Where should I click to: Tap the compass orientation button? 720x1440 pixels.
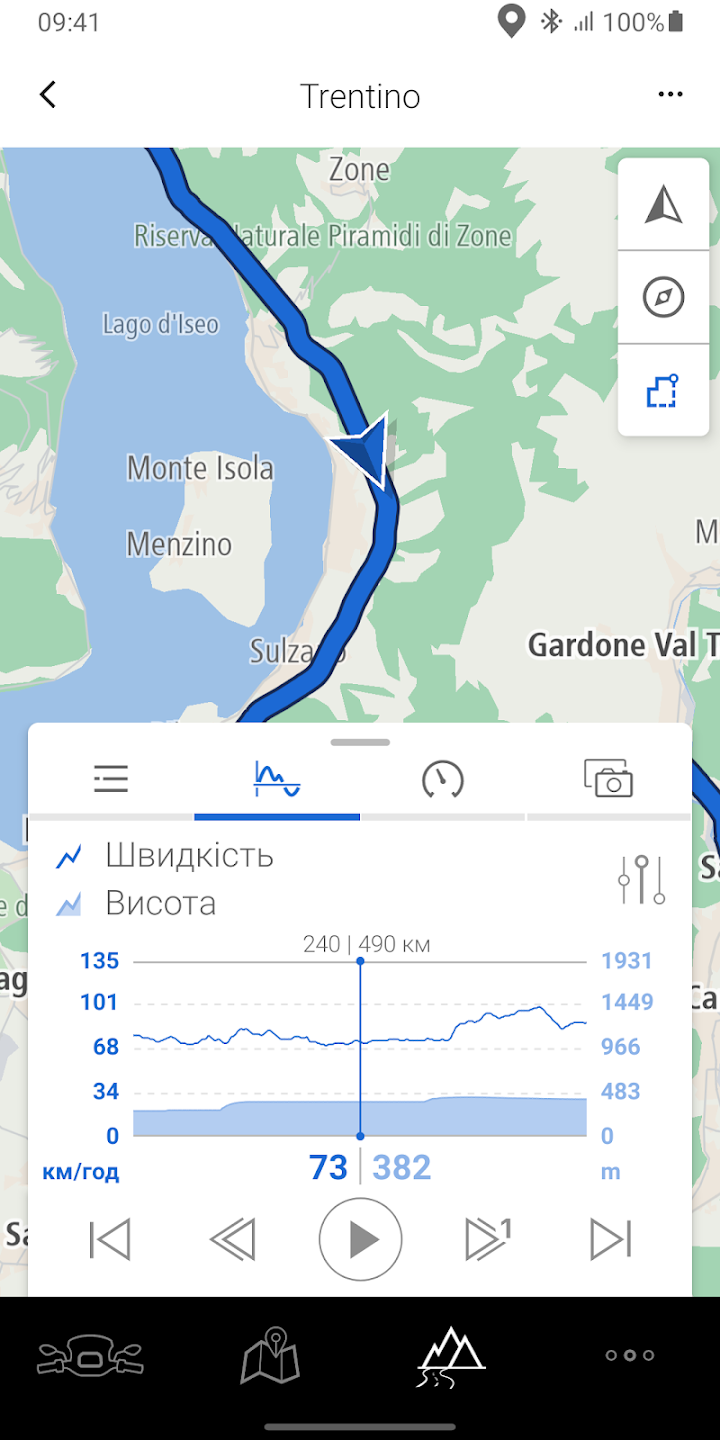click(663, 297)
